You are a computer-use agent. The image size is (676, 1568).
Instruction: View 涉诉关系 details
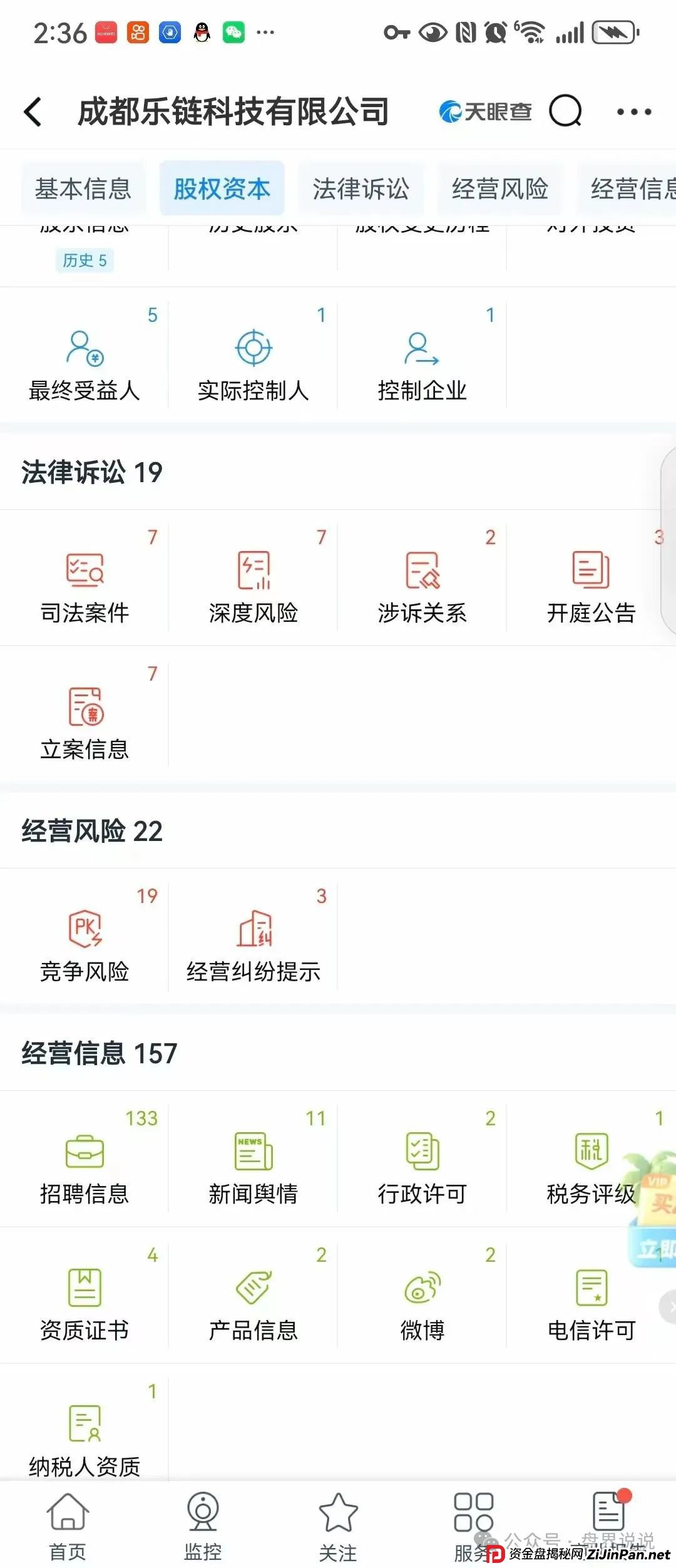(422, 579)
